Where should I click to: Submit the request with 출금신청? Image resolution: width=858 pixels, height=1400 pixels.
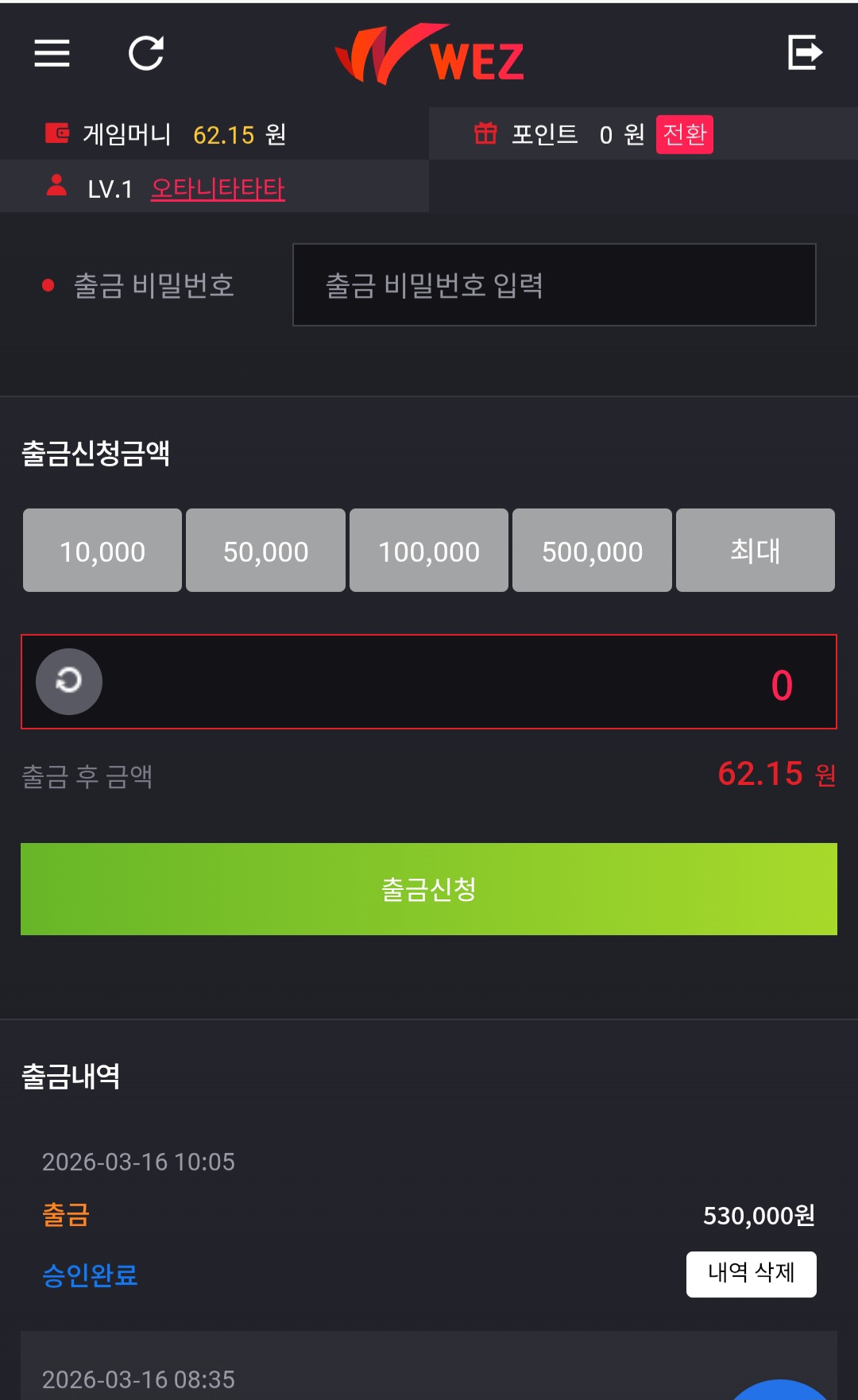pos(429,889)
